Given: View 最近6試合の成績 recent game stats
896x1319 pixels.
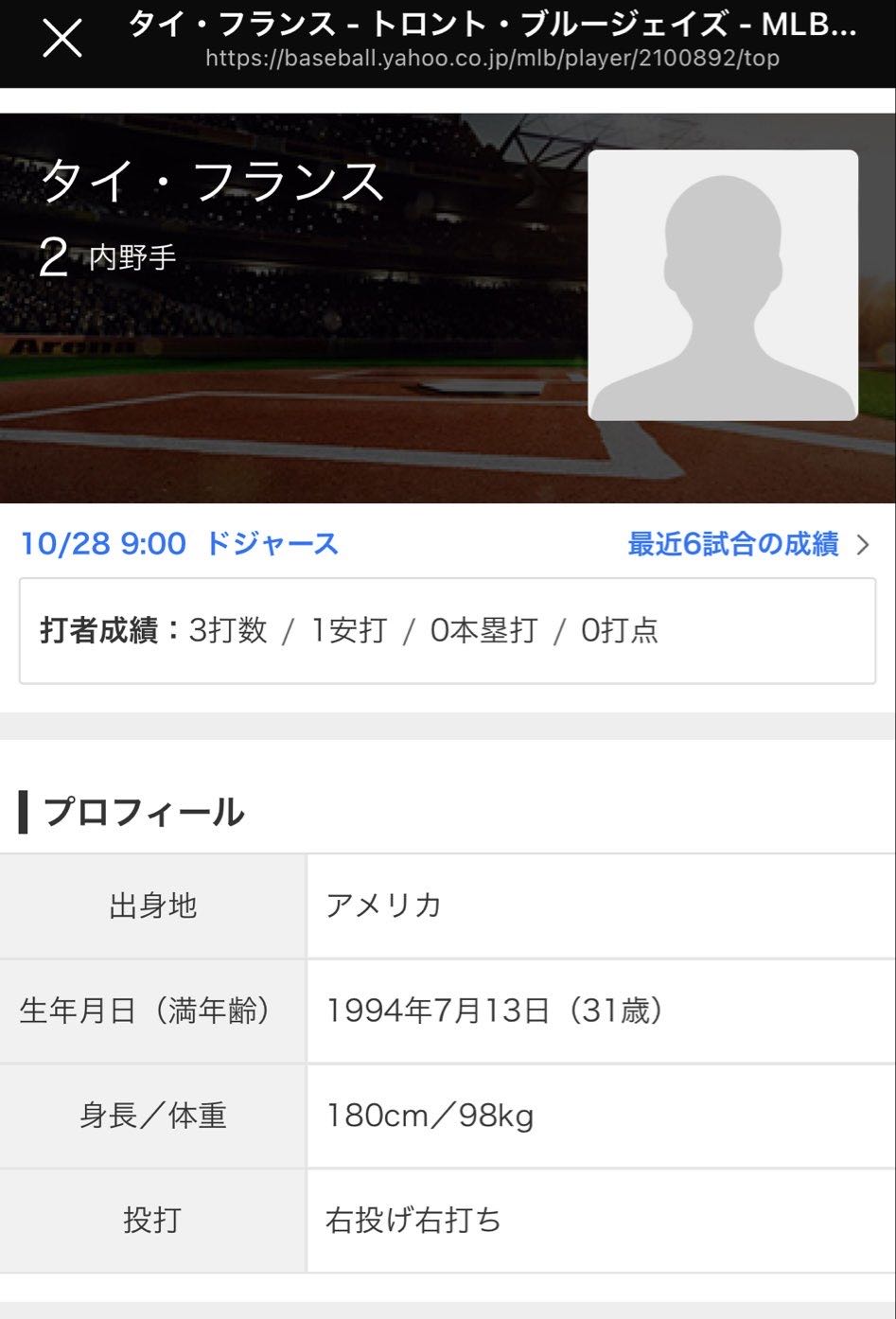Looking at the screenshot, I should [x=747, y=544].
